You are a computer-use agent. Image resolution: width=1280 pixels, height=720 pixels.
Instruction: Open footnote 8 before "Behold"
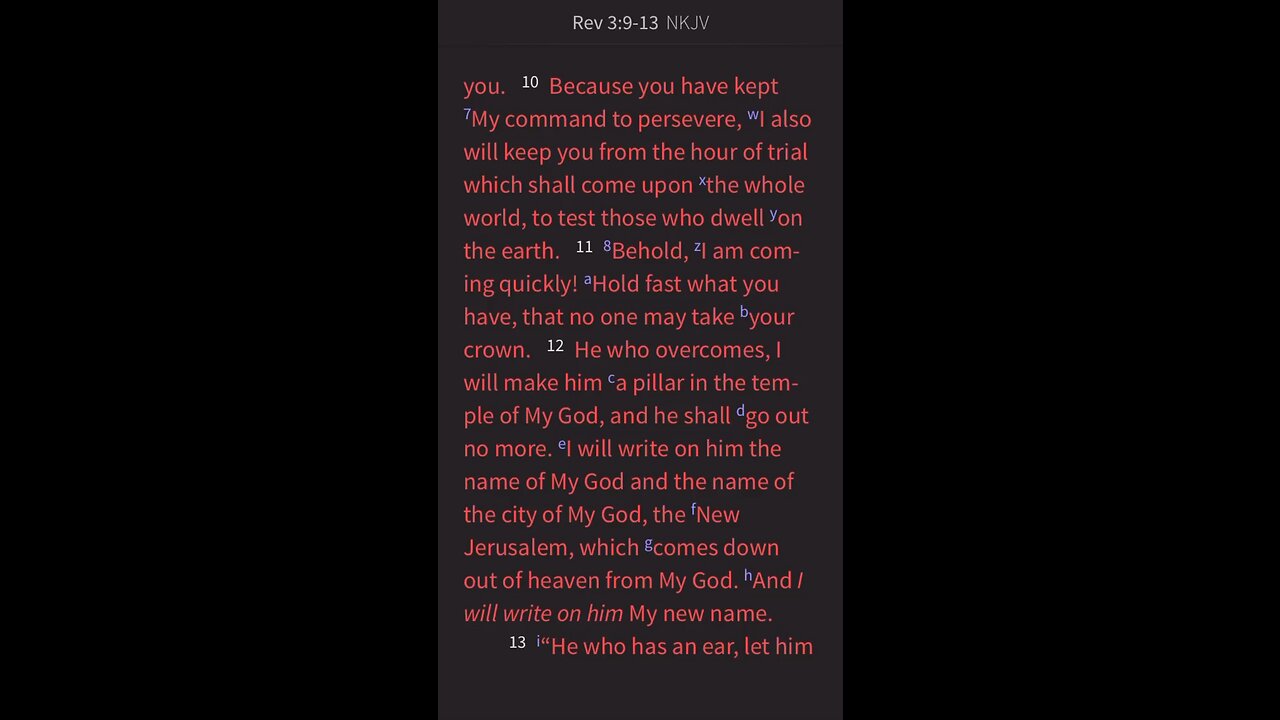pos(607,246)
